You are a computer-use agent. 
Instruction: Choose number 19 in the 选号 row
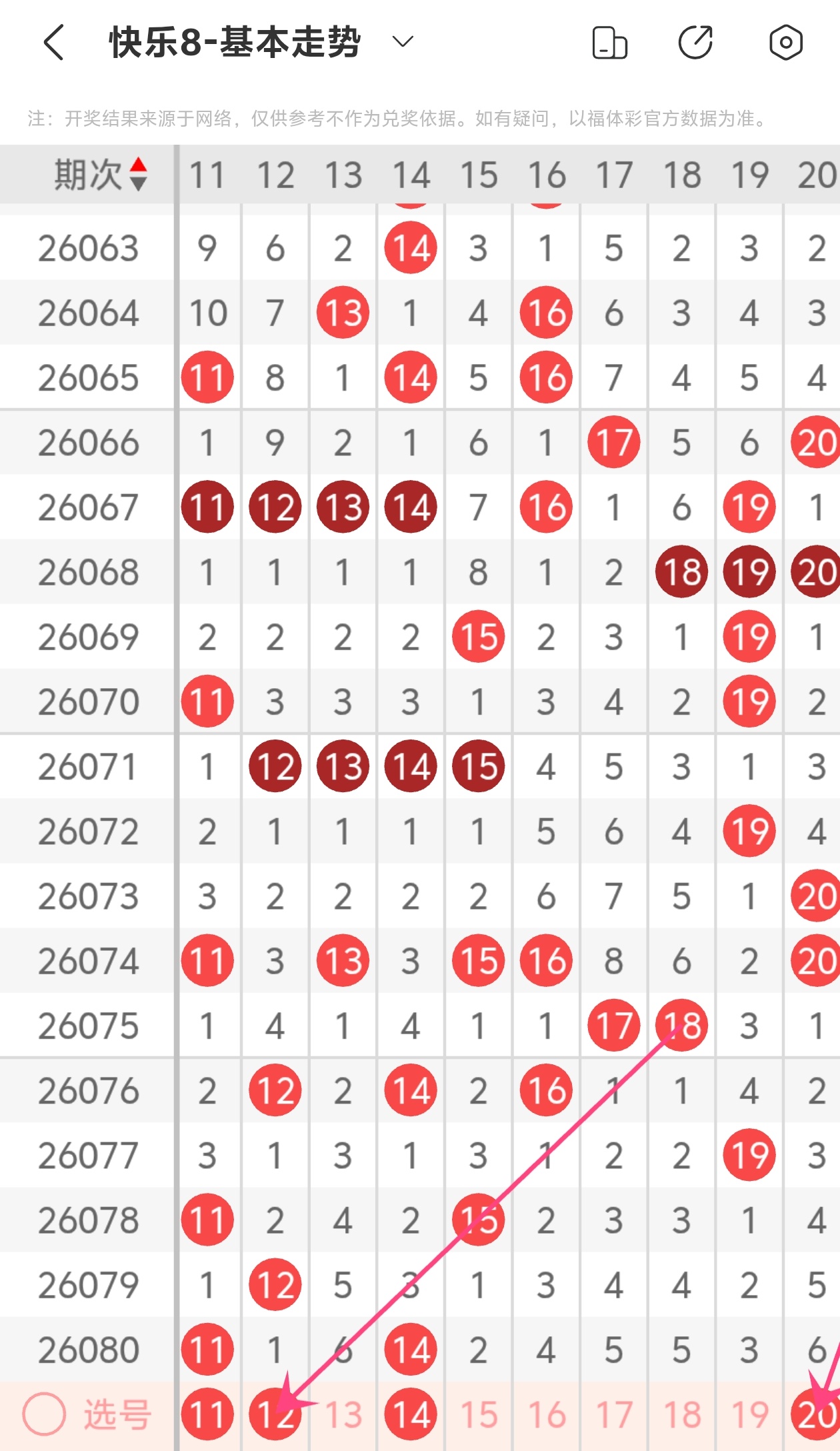[x=749, y=1414]
